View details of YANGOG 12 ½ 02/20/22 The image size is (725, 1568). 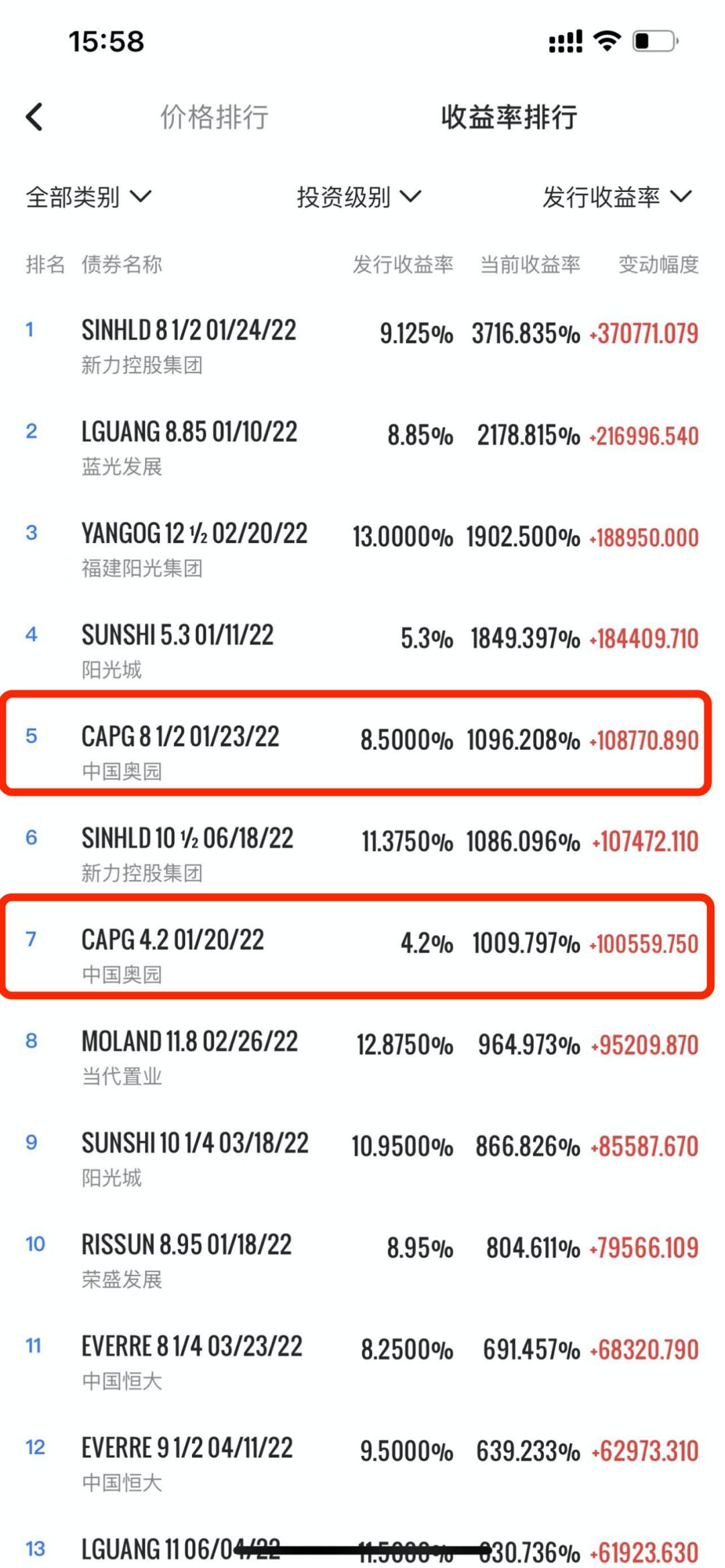[362, 549]
